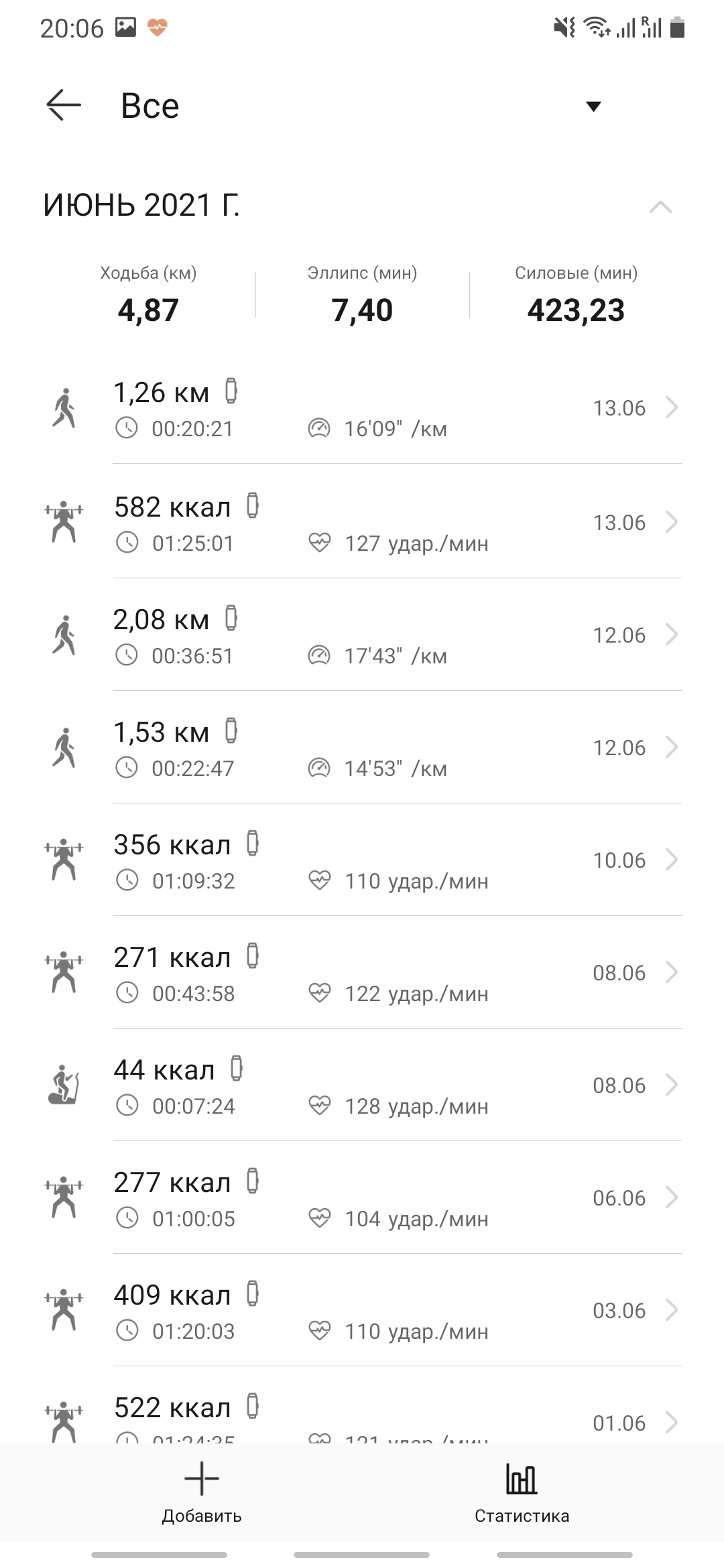
Task: Collapse the ИЮНЬ 2021 Г. section
Action: coord(660,206)
